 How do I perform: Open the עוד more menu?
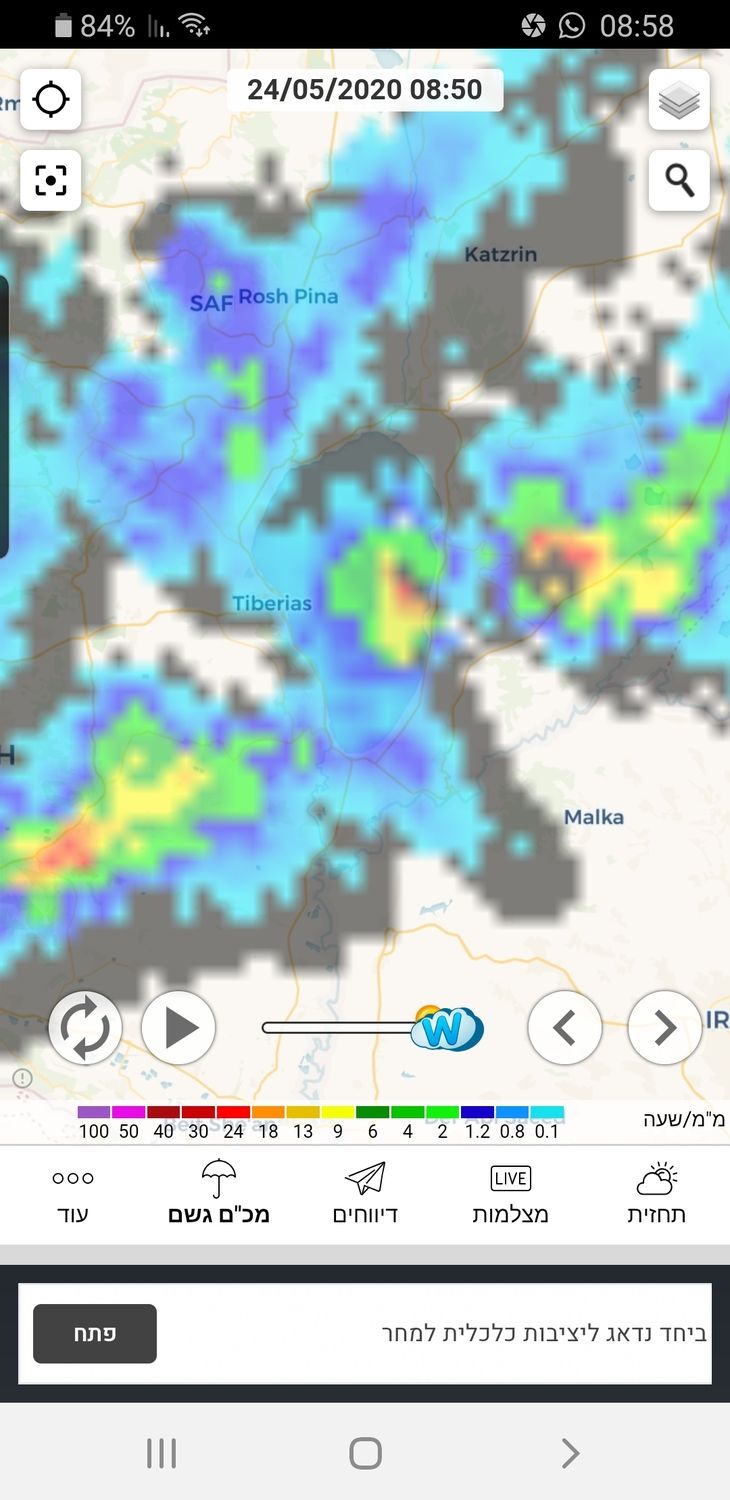72,1194
